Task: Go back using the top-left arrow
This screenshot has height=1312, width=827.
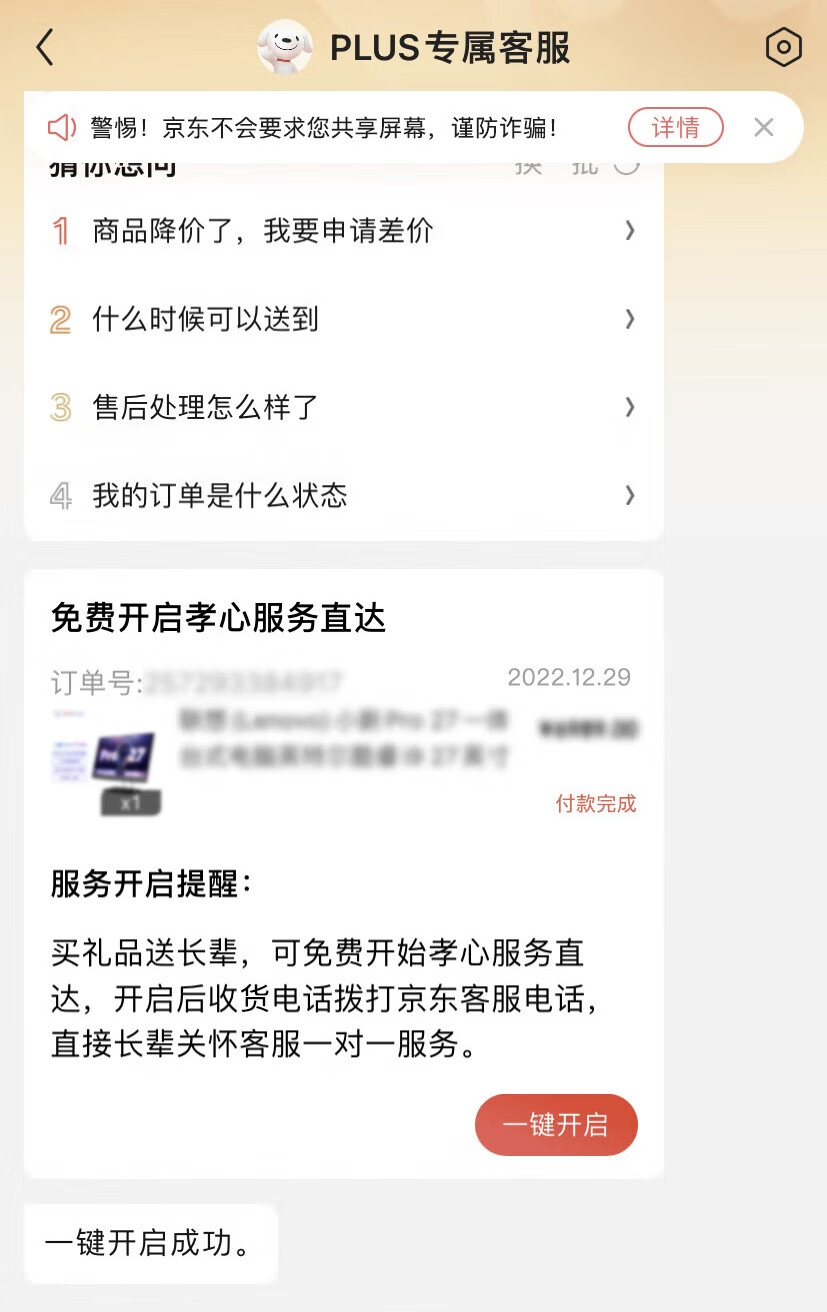Action: (45, 47)
